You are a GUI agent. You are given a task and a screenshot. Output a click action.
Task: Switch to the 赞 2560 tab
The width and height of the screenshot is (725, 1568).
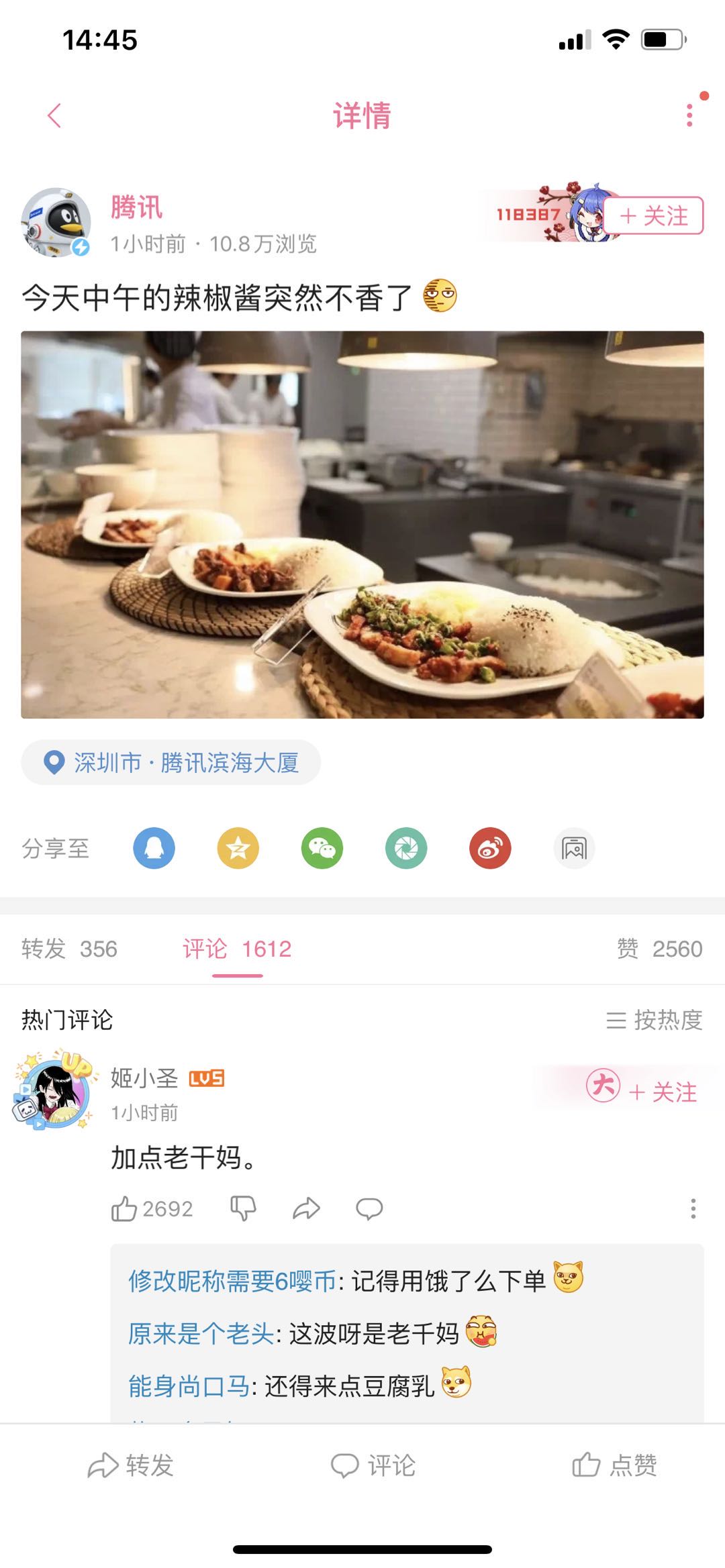(x=659, y=949)
